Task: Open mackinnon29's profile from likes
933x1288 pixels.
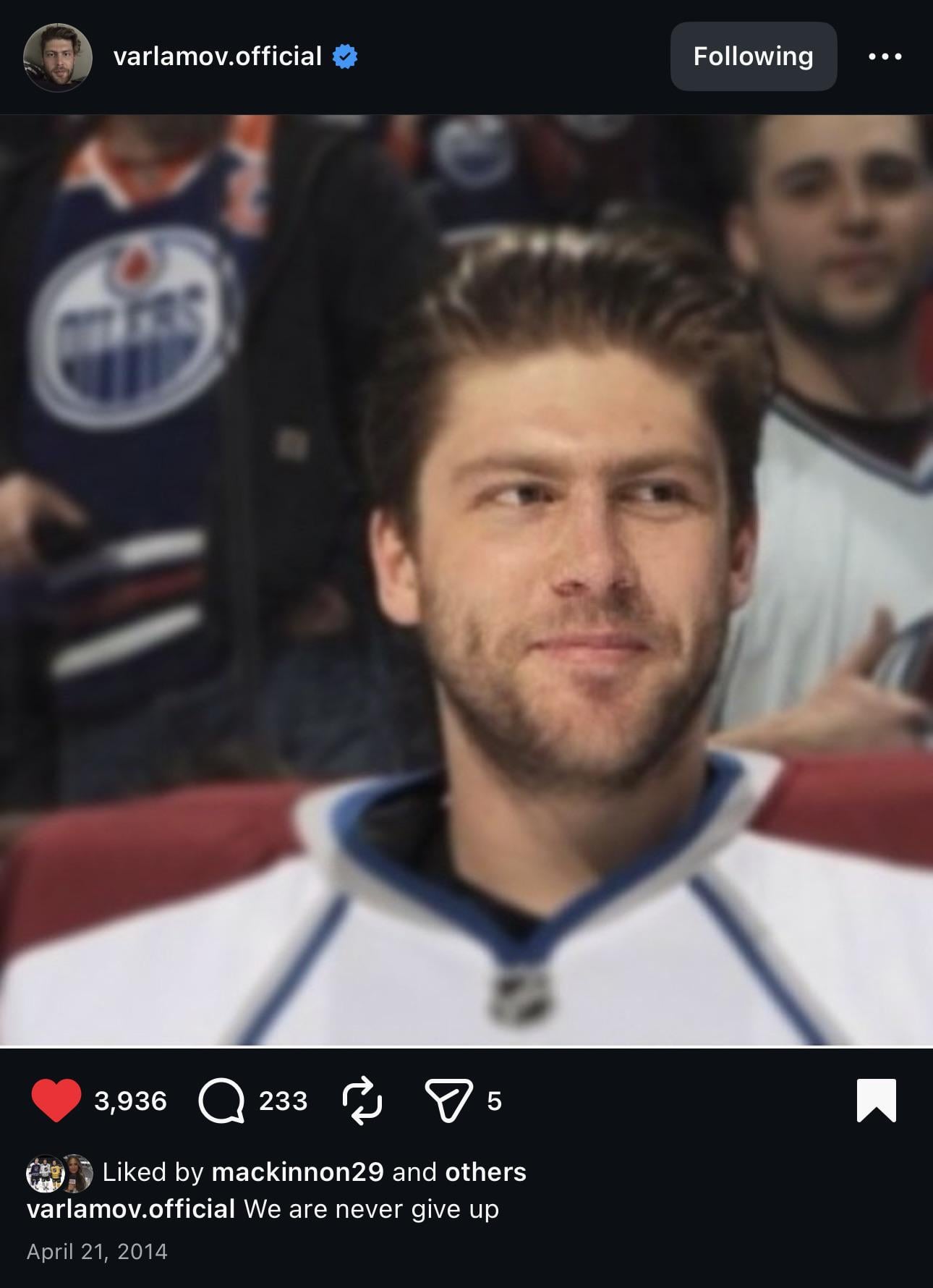Action: 297,1172
